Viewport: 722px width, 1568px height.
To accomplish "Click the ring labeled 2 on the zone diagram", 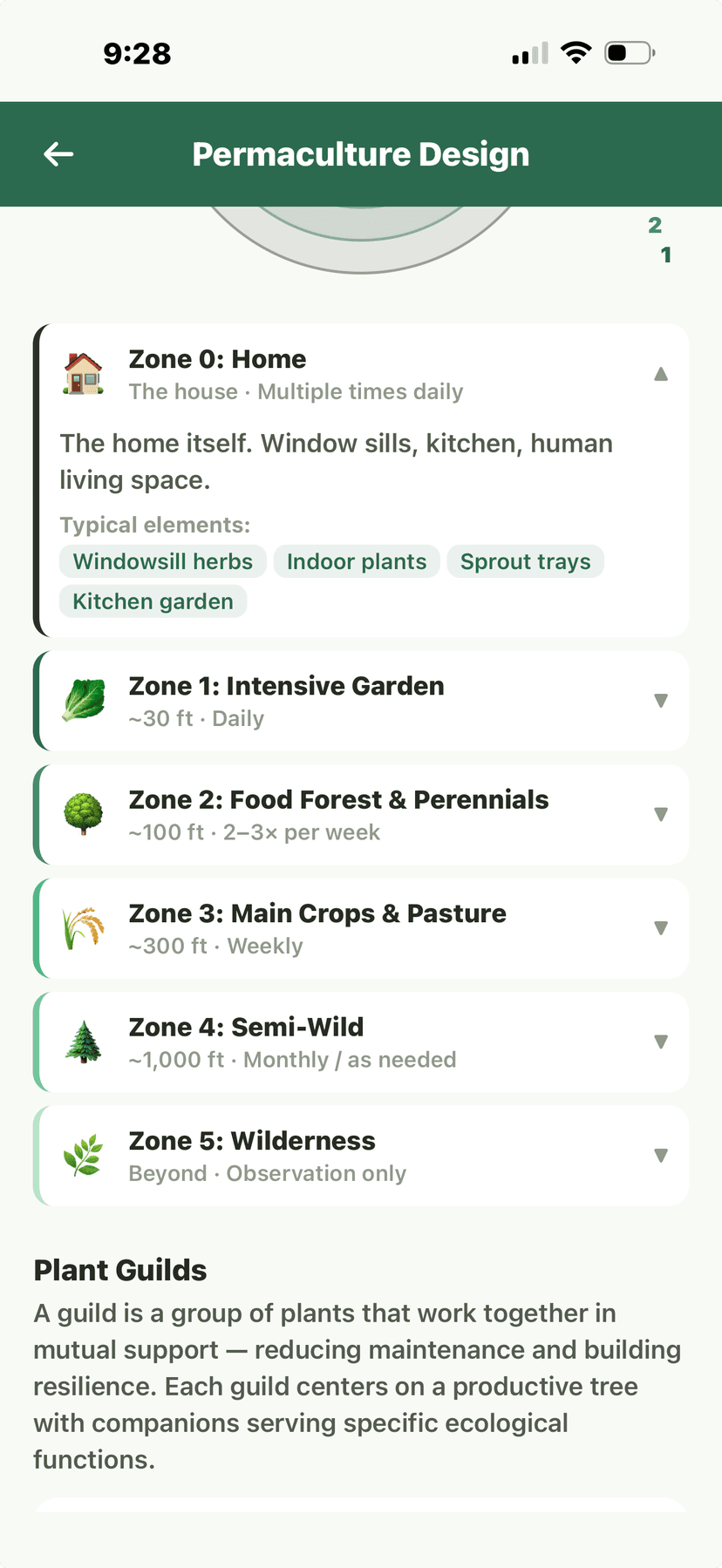I will pyautogui.click(x=653, y=227).
